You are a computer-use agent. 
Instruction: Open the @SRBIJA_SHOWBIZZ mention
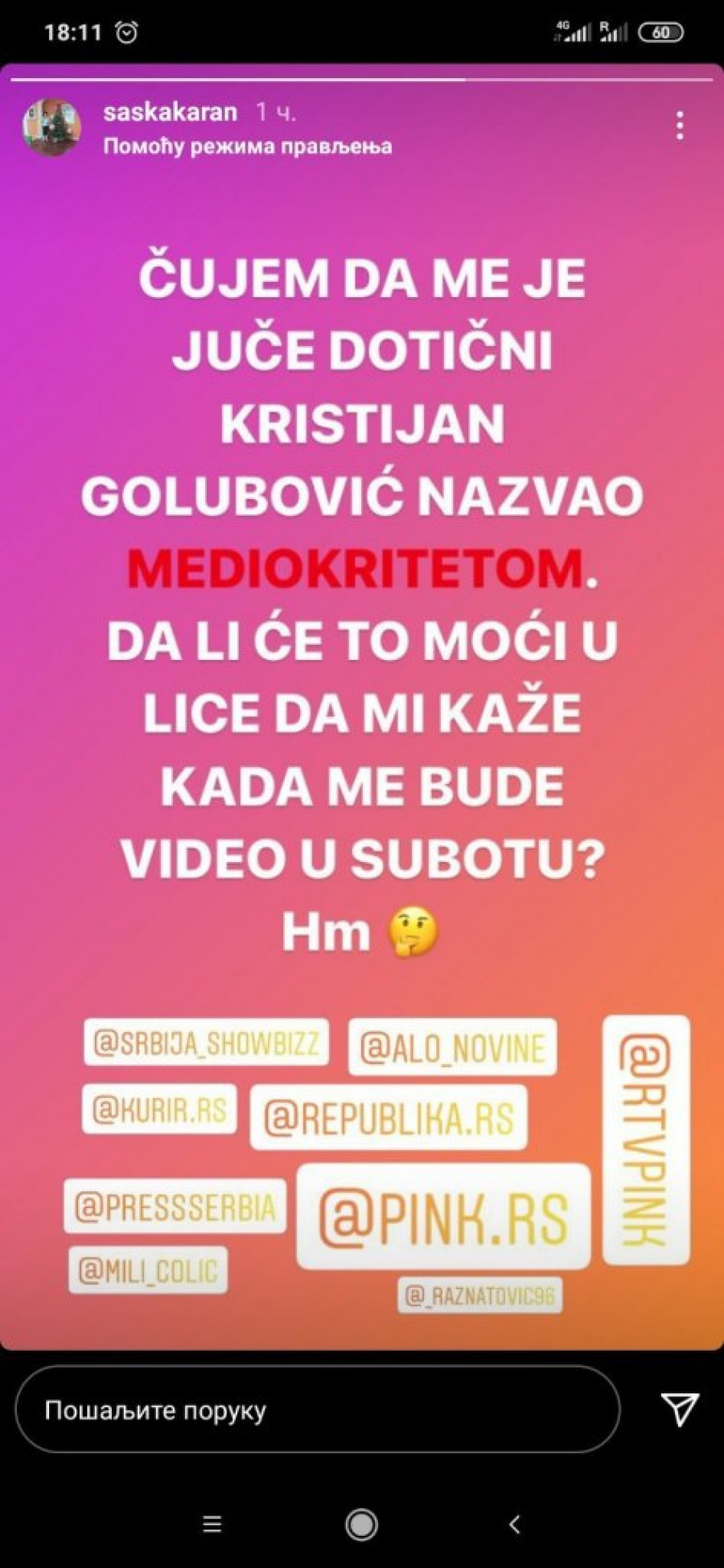tap(206, 1042)
